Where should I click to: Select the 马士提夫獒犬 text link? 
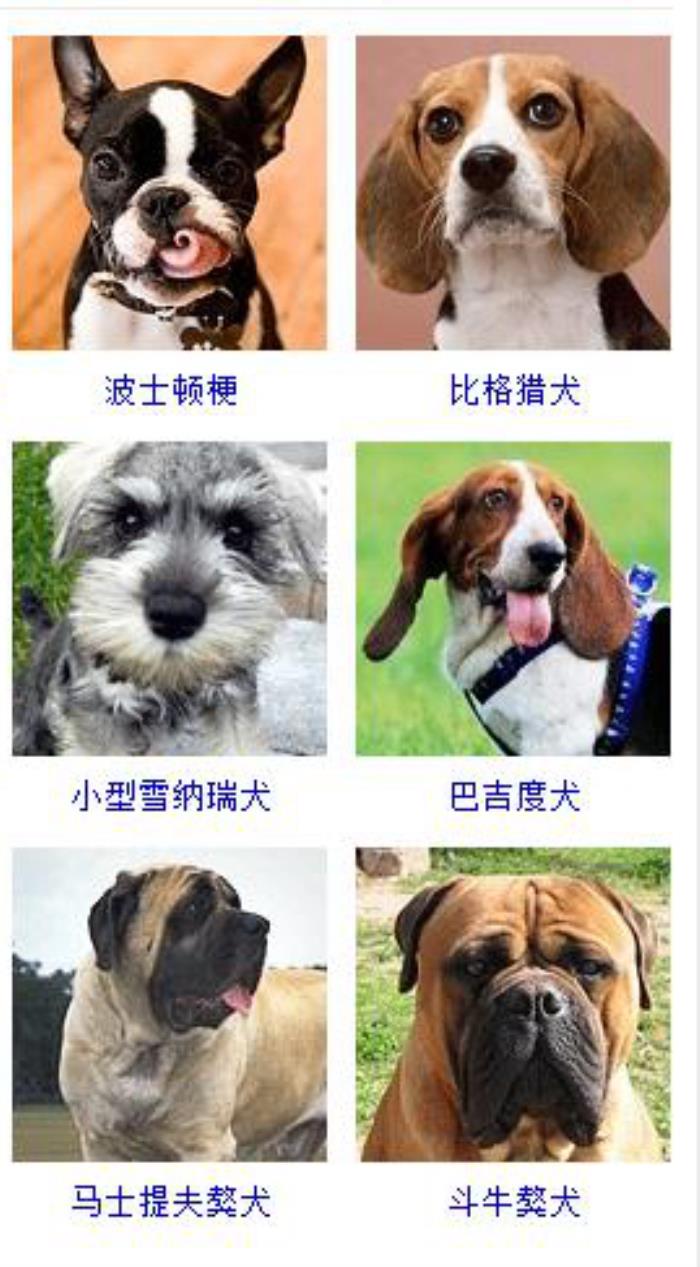[171, 1201]
